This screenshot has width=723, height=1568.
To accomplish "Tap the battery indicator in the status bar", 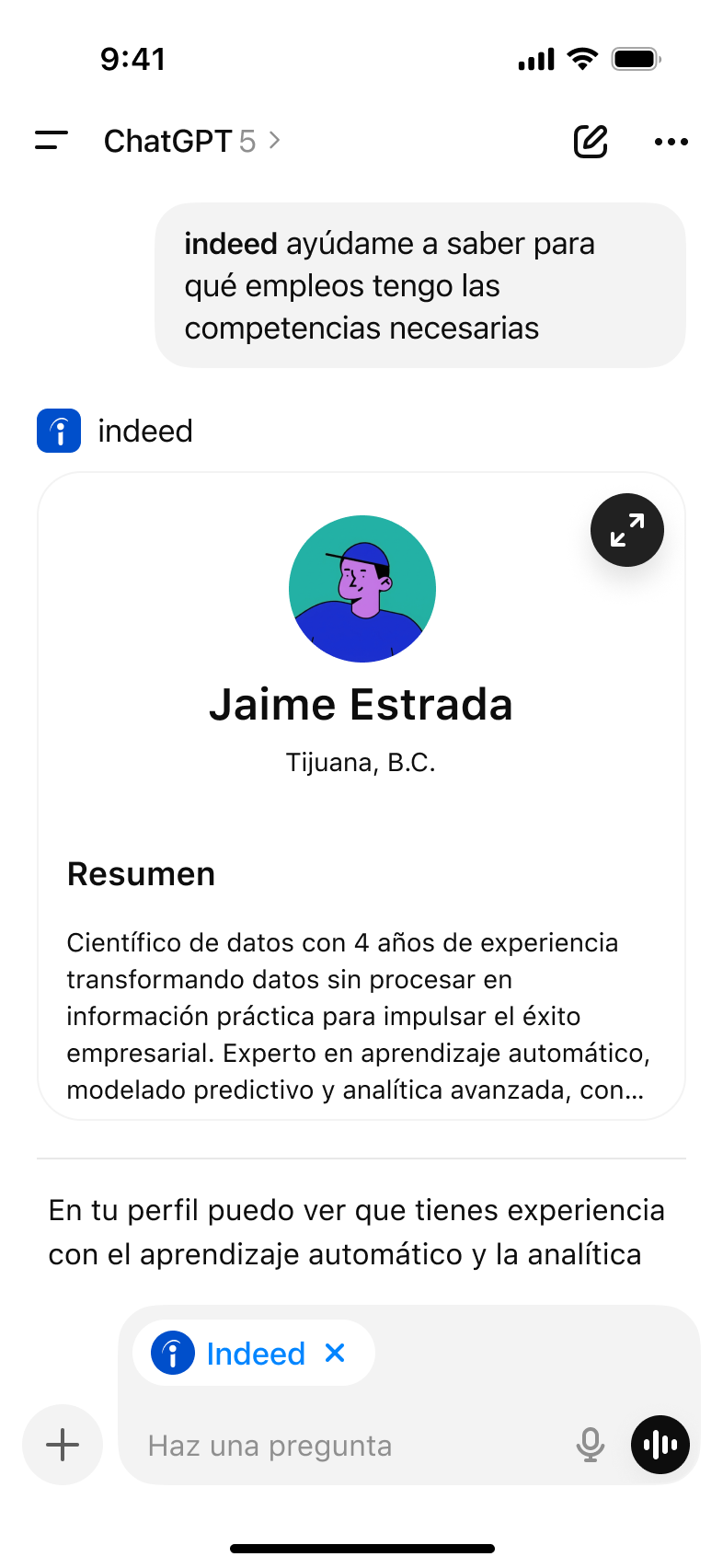I will point(637,57).
